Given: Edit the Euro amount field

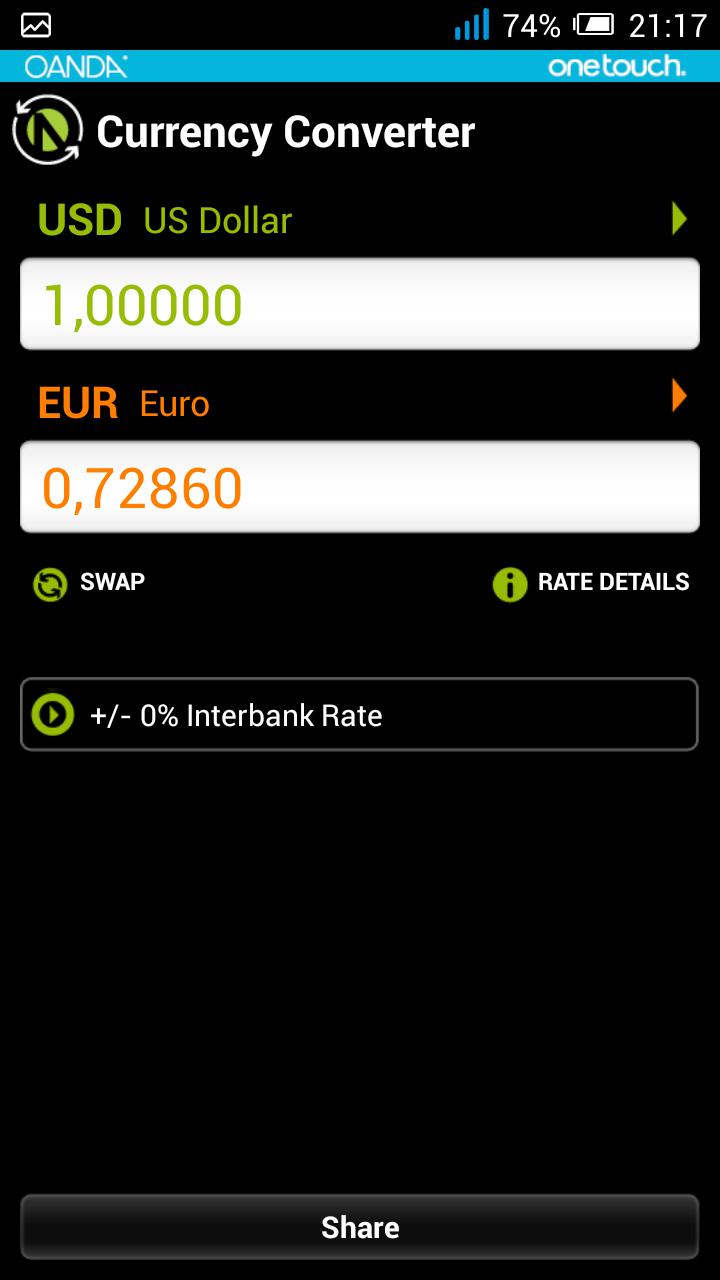Looking at the screenshot, I should point(360,487).
